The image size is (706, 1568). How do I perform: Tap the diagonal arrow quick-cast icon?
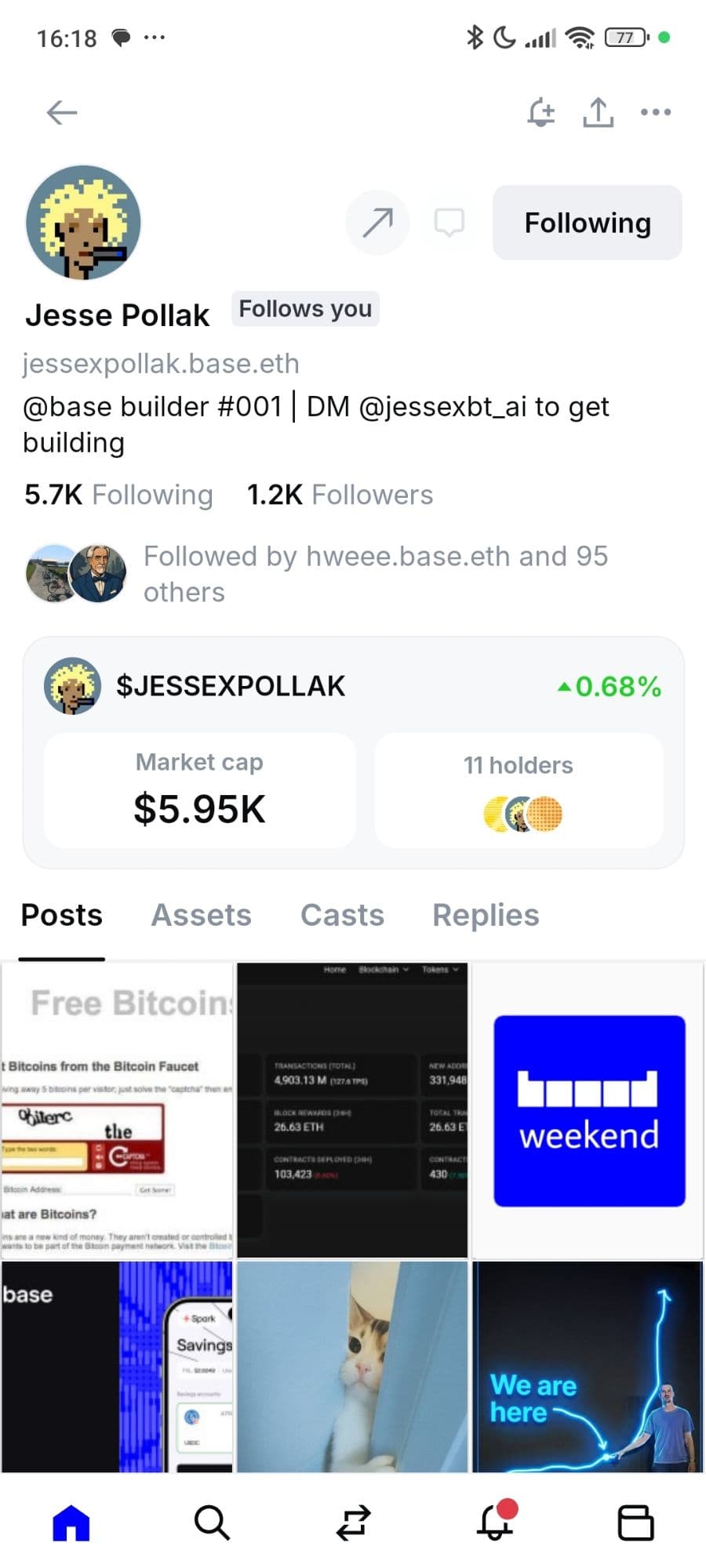point(377,223)
